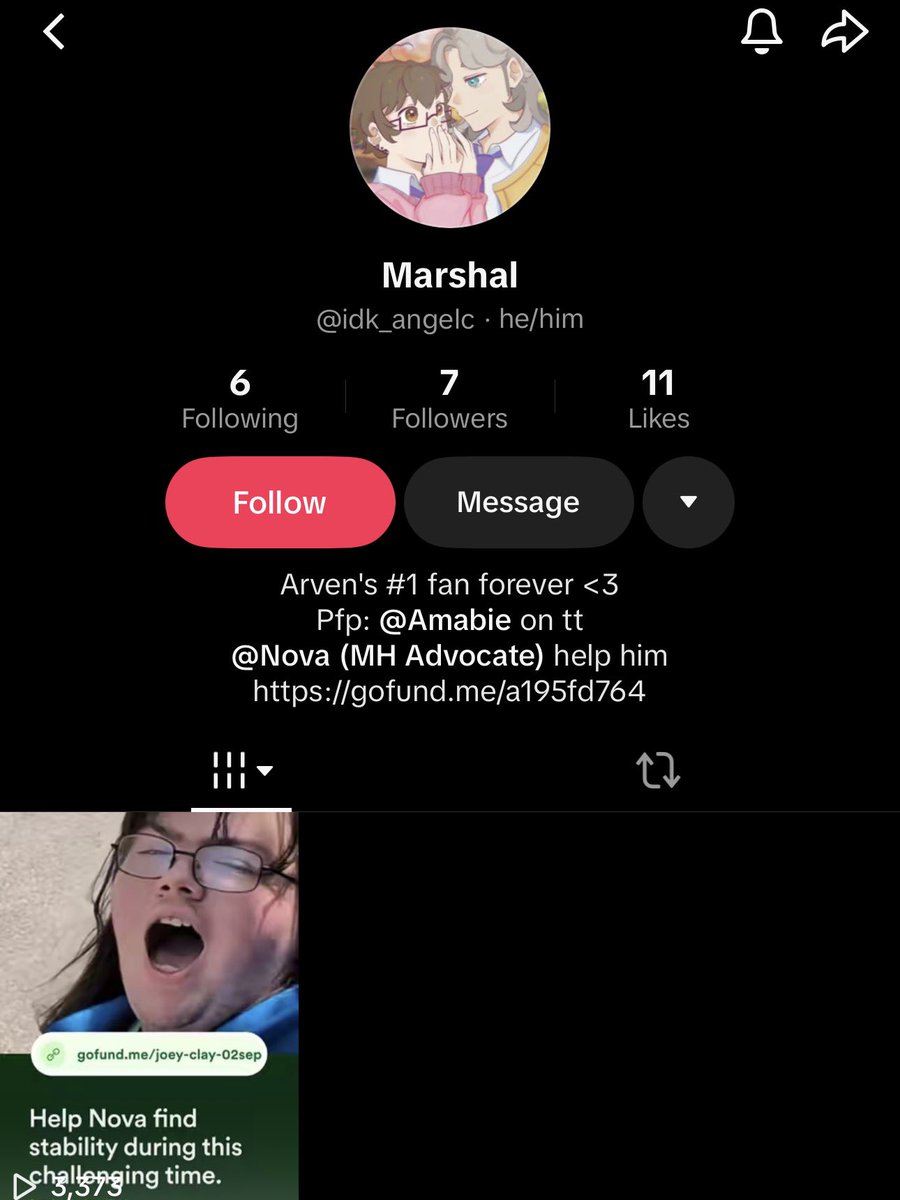Switch to the reposts tab
This screenshot has height=1200, width=900.
[x=658, y=771]
